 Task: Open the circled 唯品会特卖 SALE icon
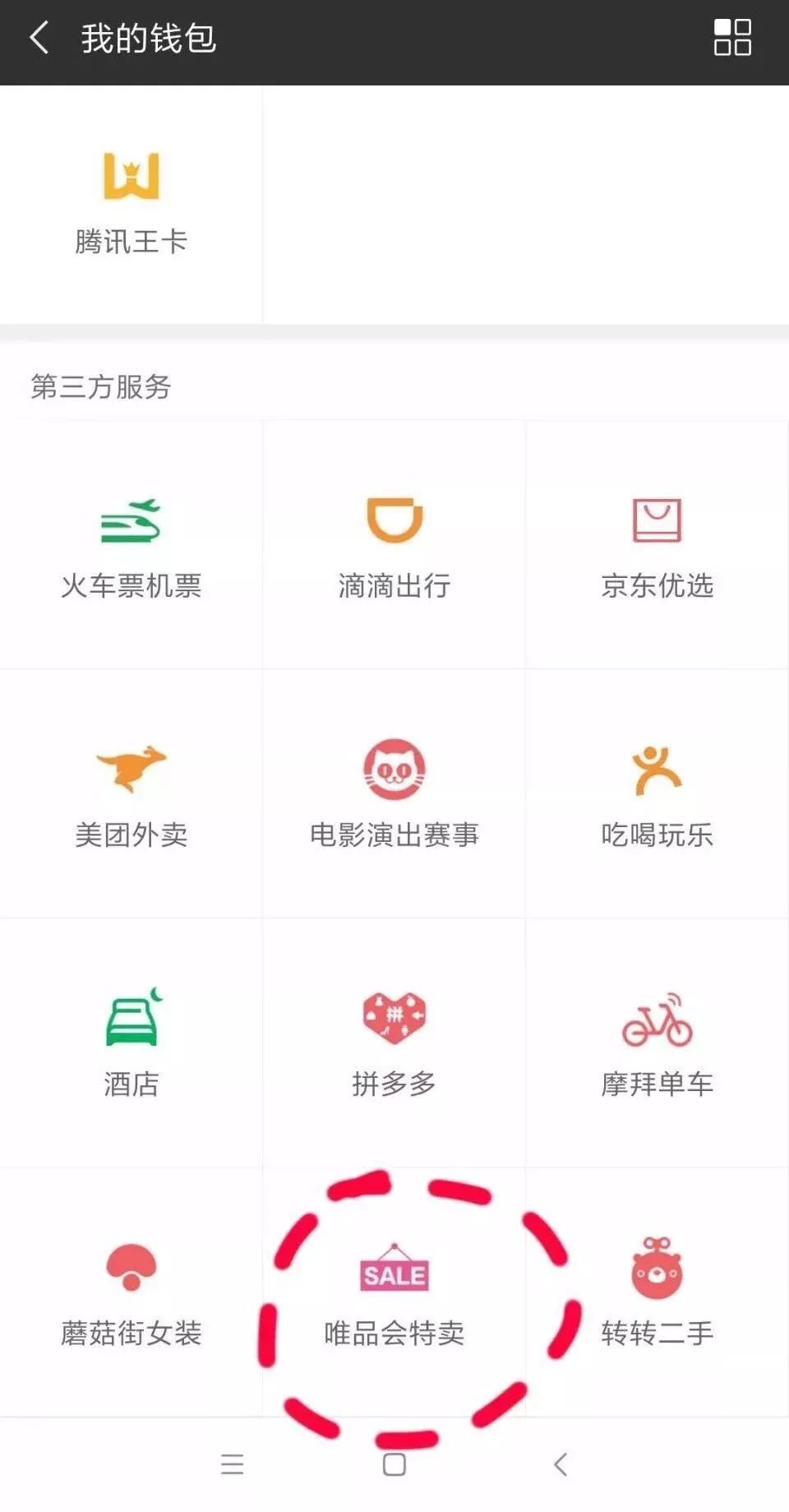pyautogui.click(x=394, y=1270)
